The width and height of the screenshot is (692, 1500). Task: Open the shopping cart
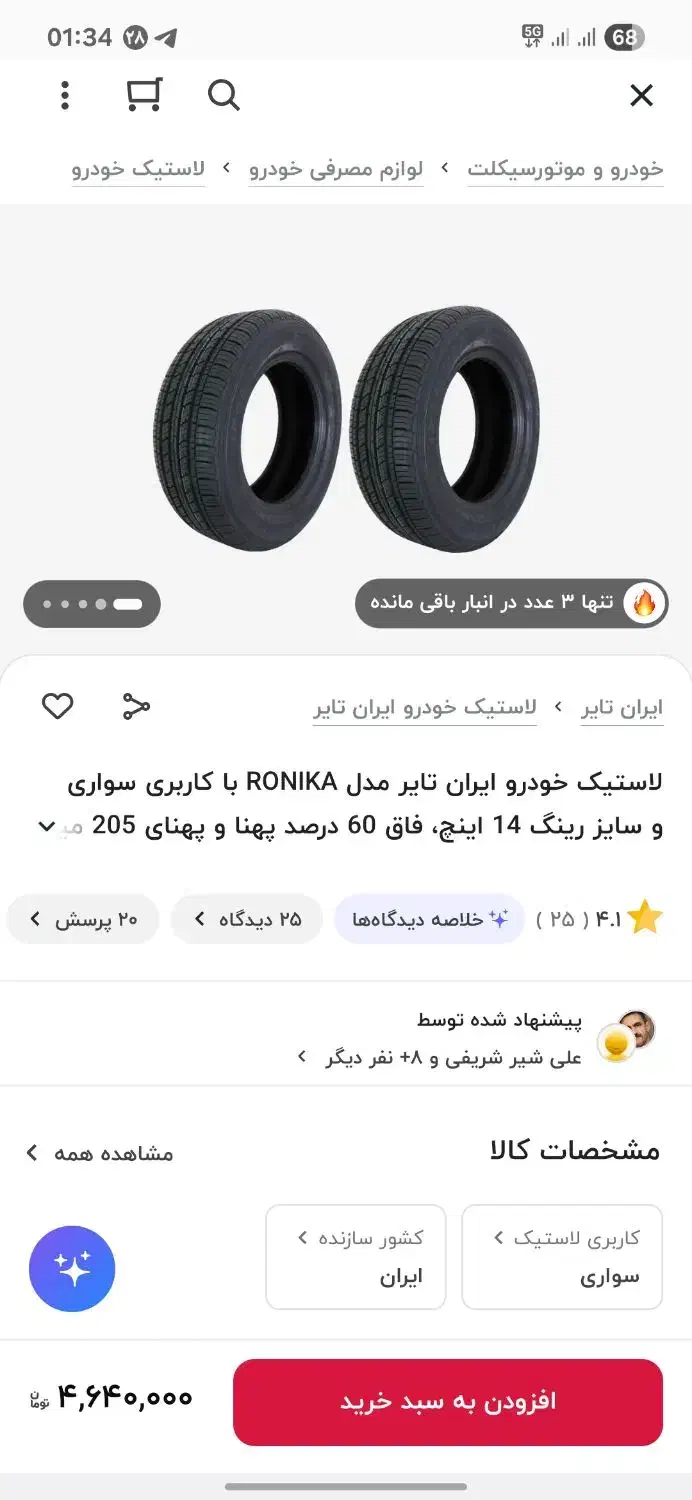[144, 95]
